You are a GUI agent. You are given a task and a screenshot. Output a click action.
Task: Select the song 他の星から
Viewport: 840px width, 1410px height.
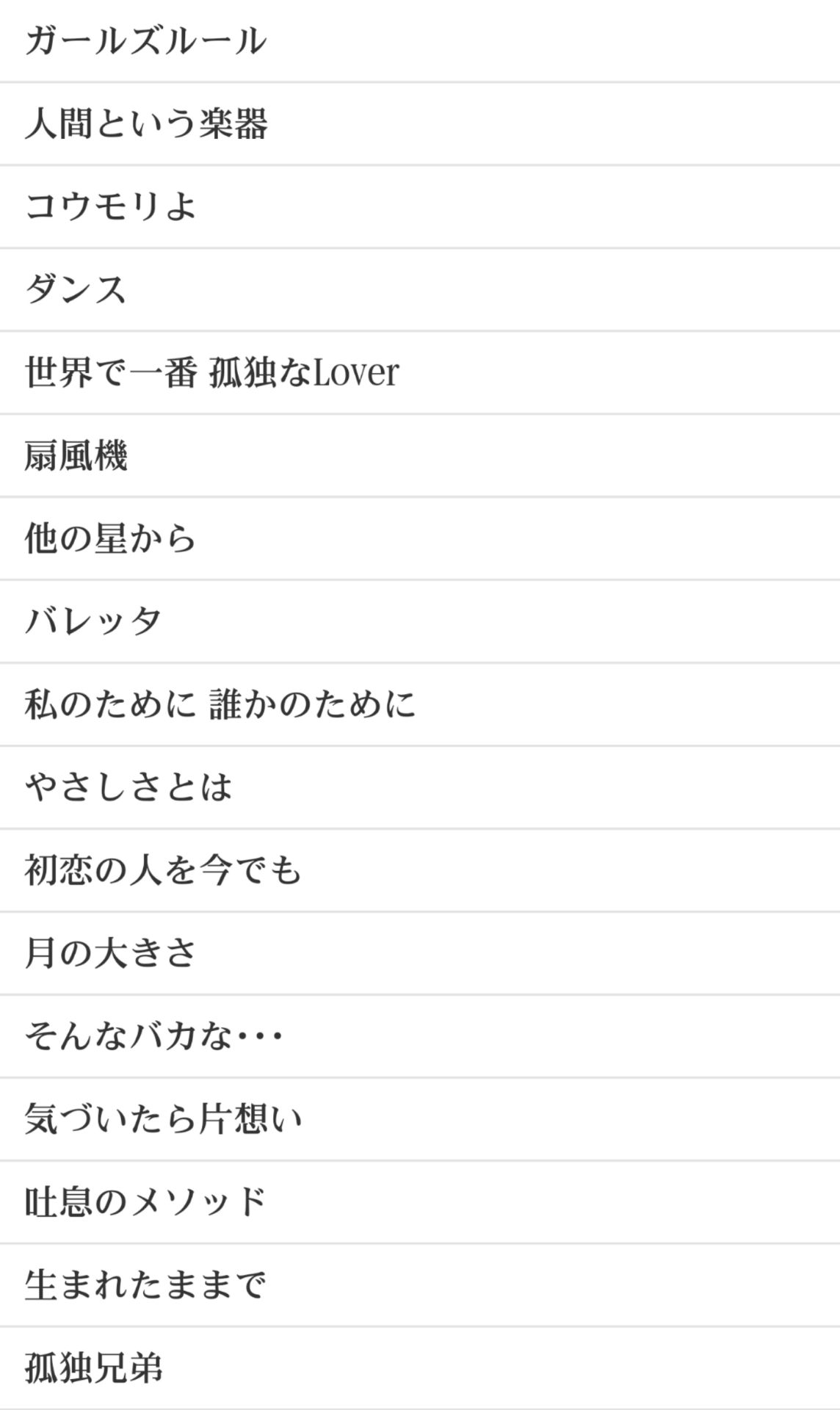point(111,538)
